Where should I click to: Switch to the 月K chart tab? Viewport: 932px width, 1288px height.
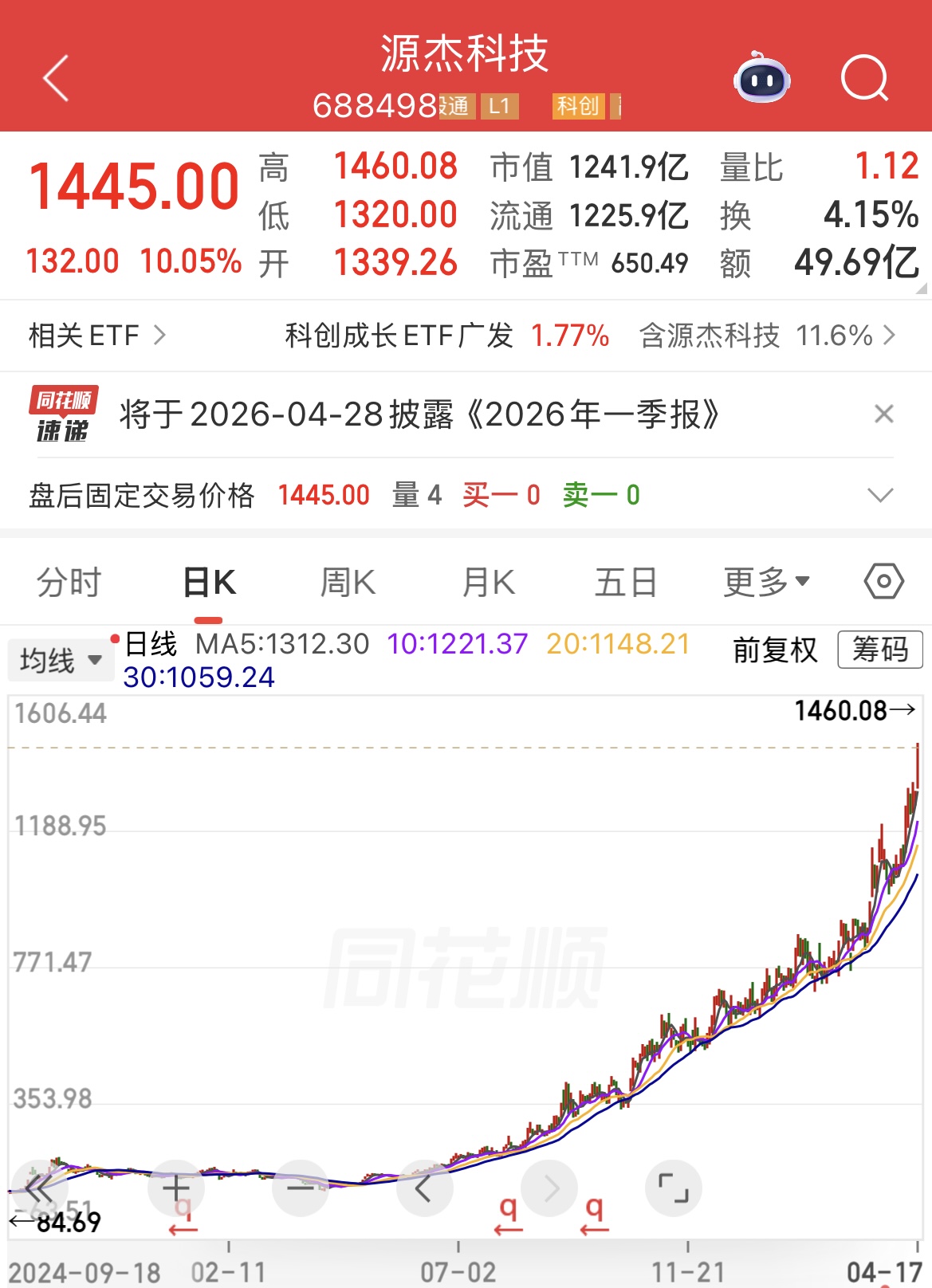click(x=489, y=583)
